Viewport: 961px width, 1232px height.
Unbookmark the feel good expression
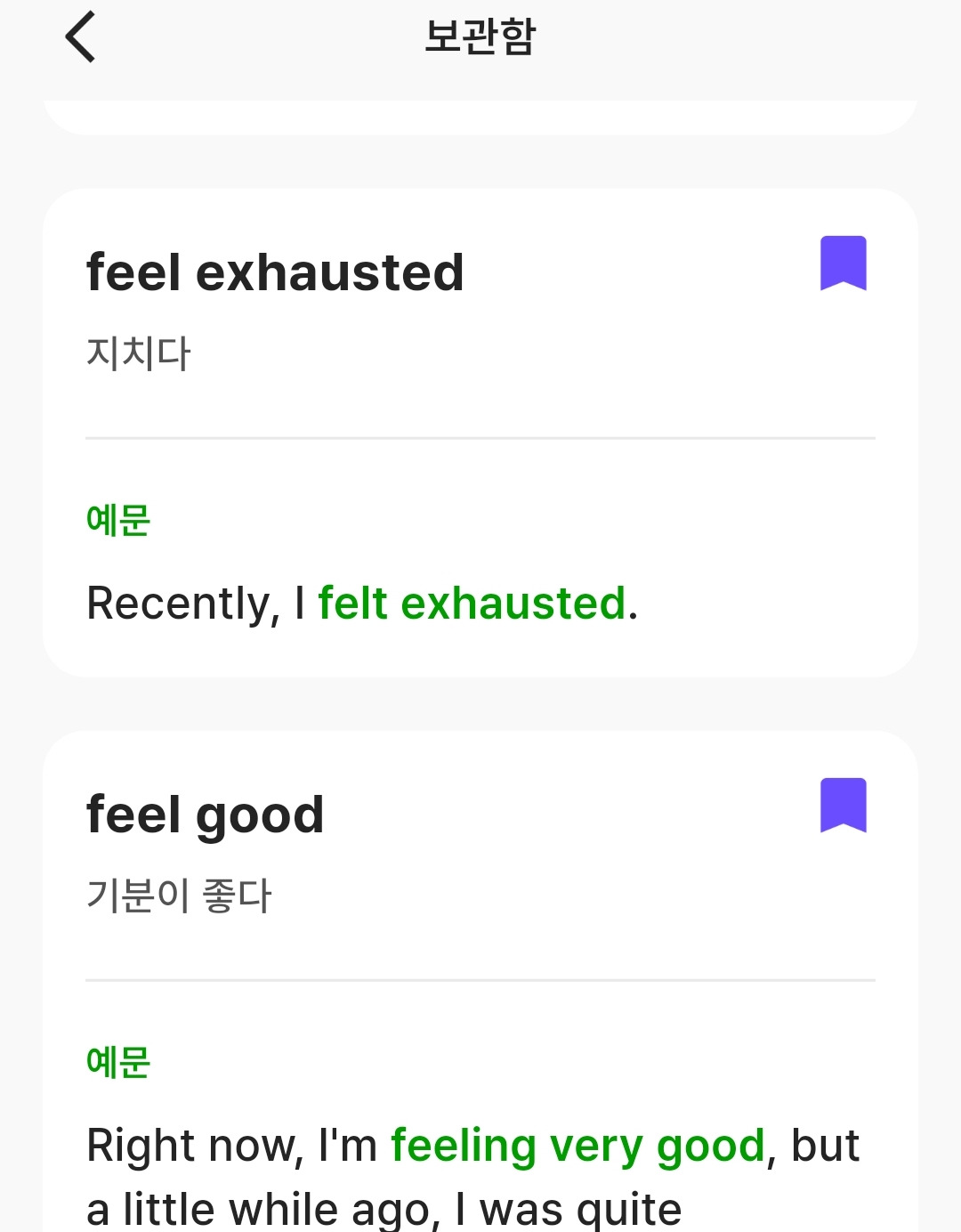[x=843, y=805]
